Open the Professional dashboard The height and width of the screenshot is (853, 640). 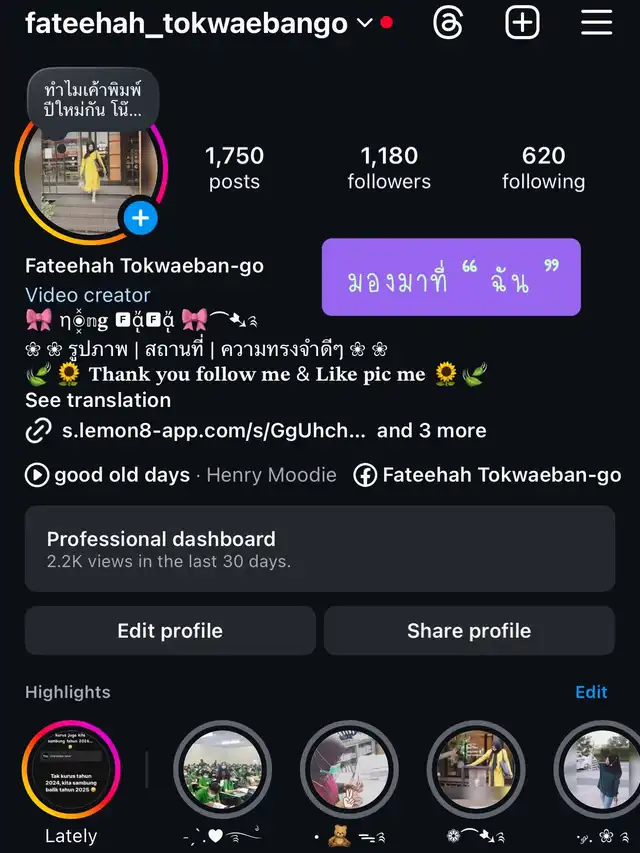click(319, 548)
